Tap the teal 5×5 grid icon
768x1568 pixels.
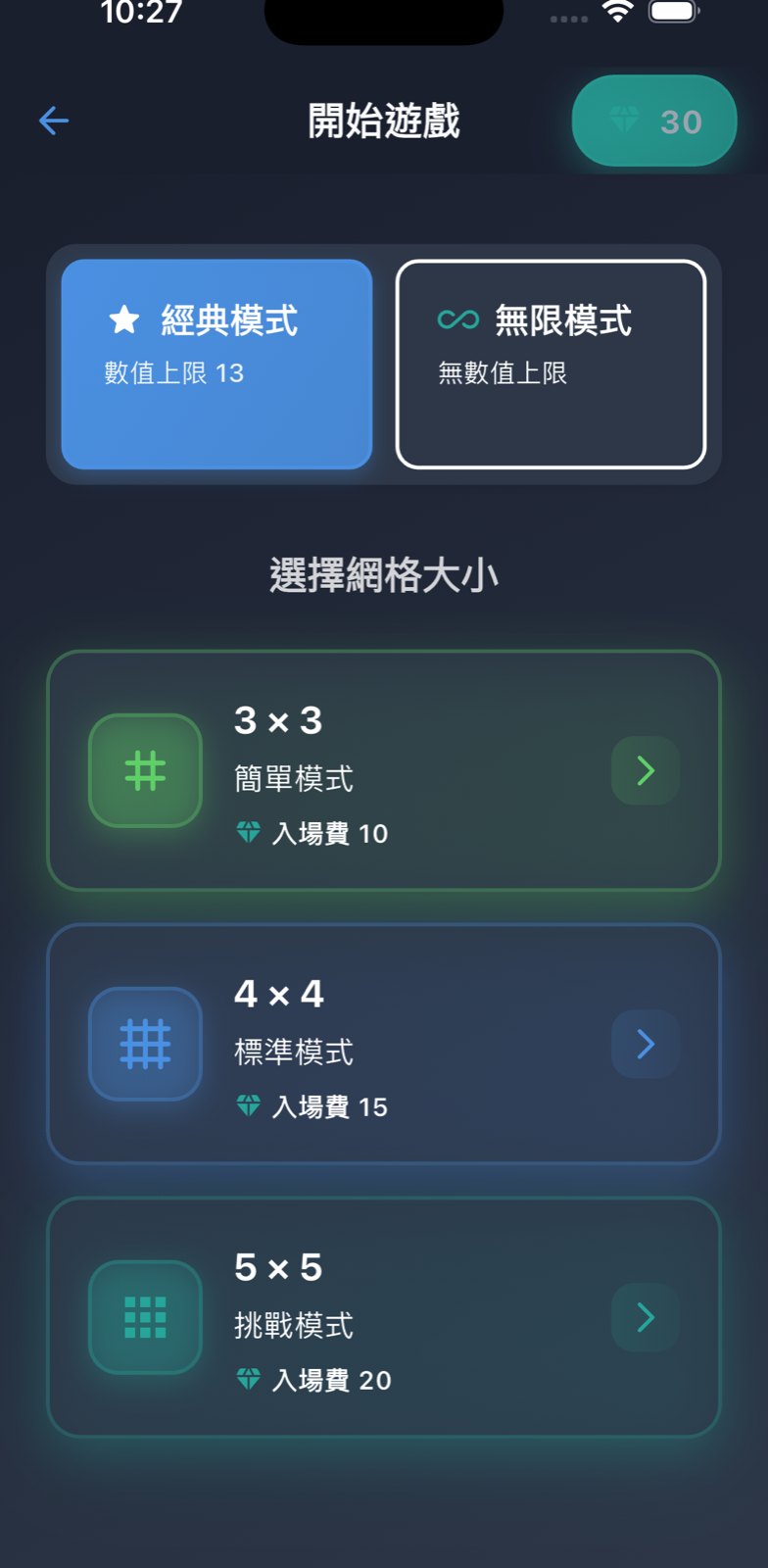coord(144,1316)
